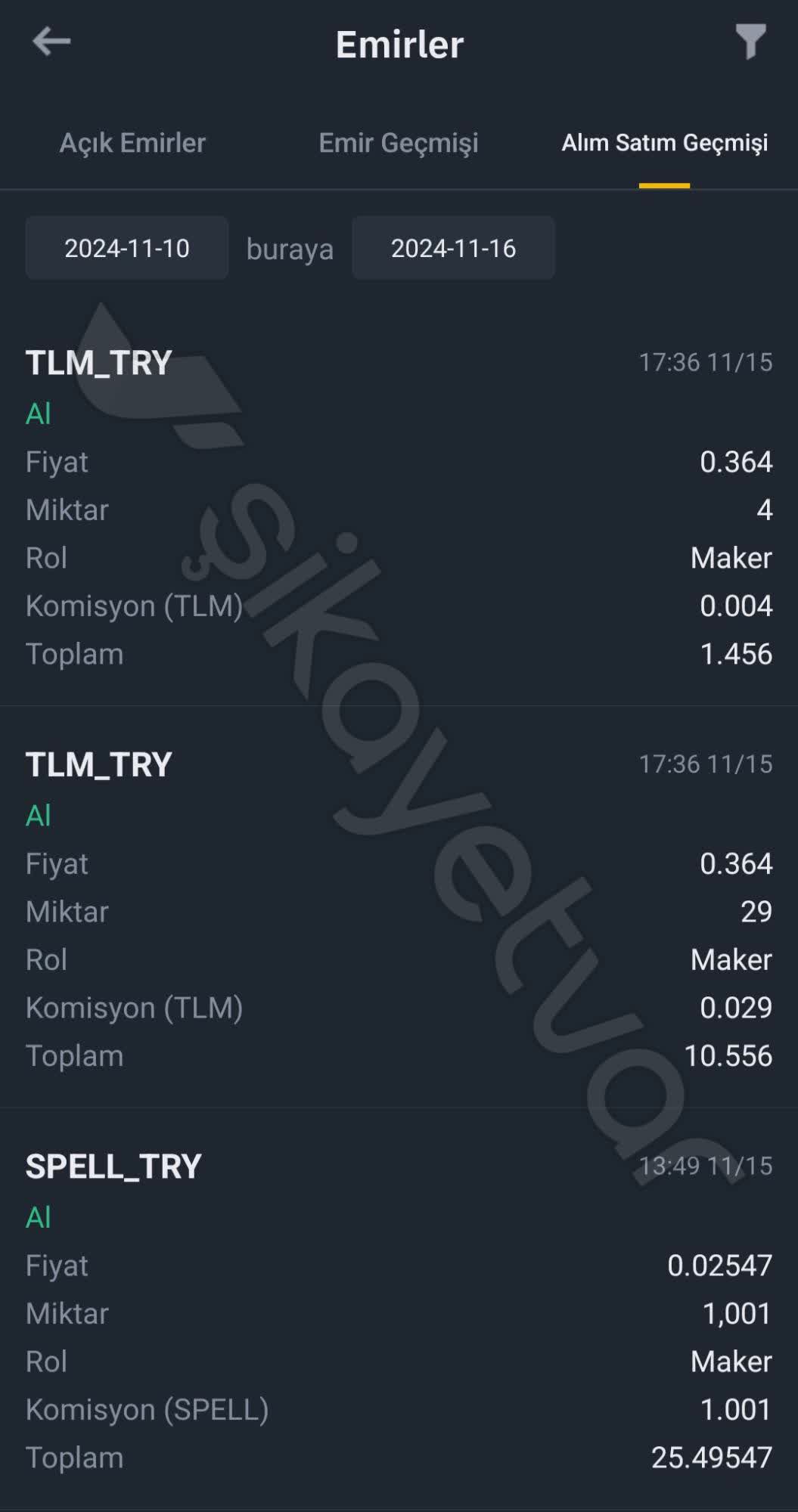Click the SPELL_TRY pair name
This screenshot has height=1512, width=798.
pyautogui.click(x=111, y=1166)
